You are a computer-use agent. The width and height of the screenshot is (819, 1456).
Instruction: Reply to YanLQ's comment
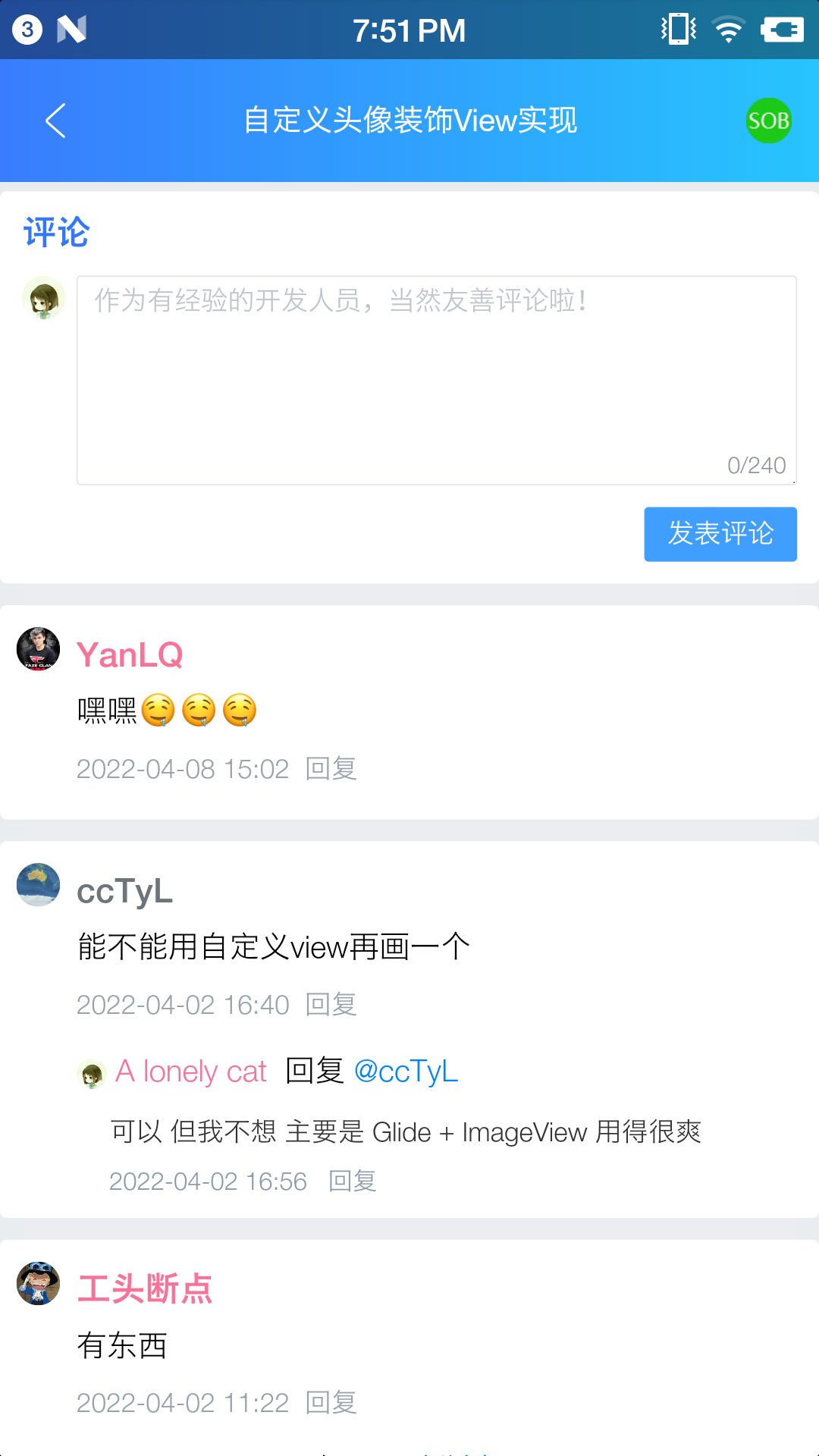(331, 768)
